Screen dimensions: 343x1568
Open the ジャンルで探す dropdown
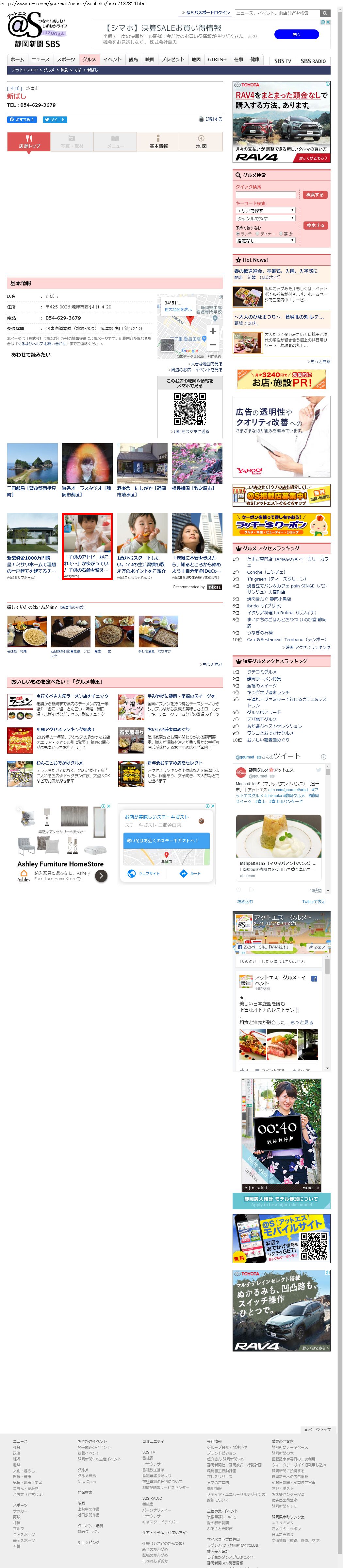coord(266,218)
